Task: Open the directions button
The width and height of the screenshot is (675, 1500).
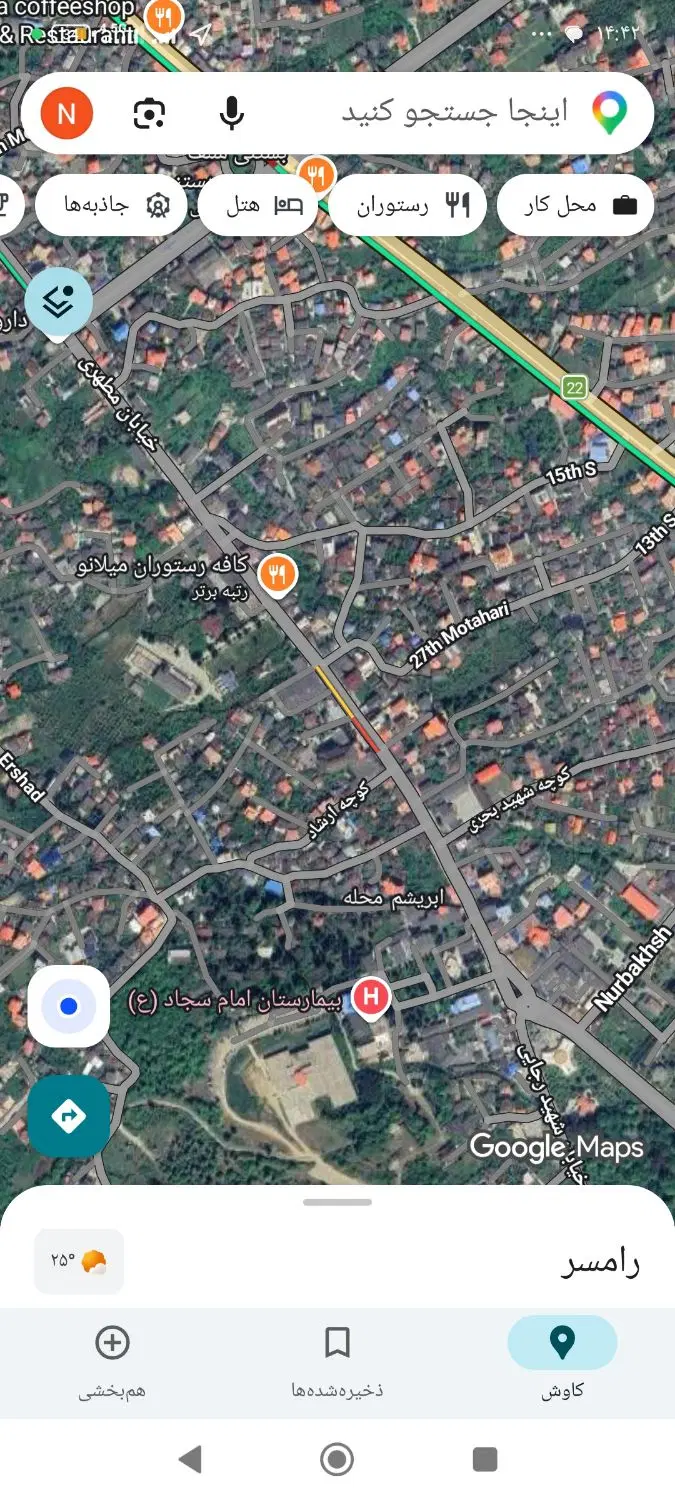Action: [68, 1116]
